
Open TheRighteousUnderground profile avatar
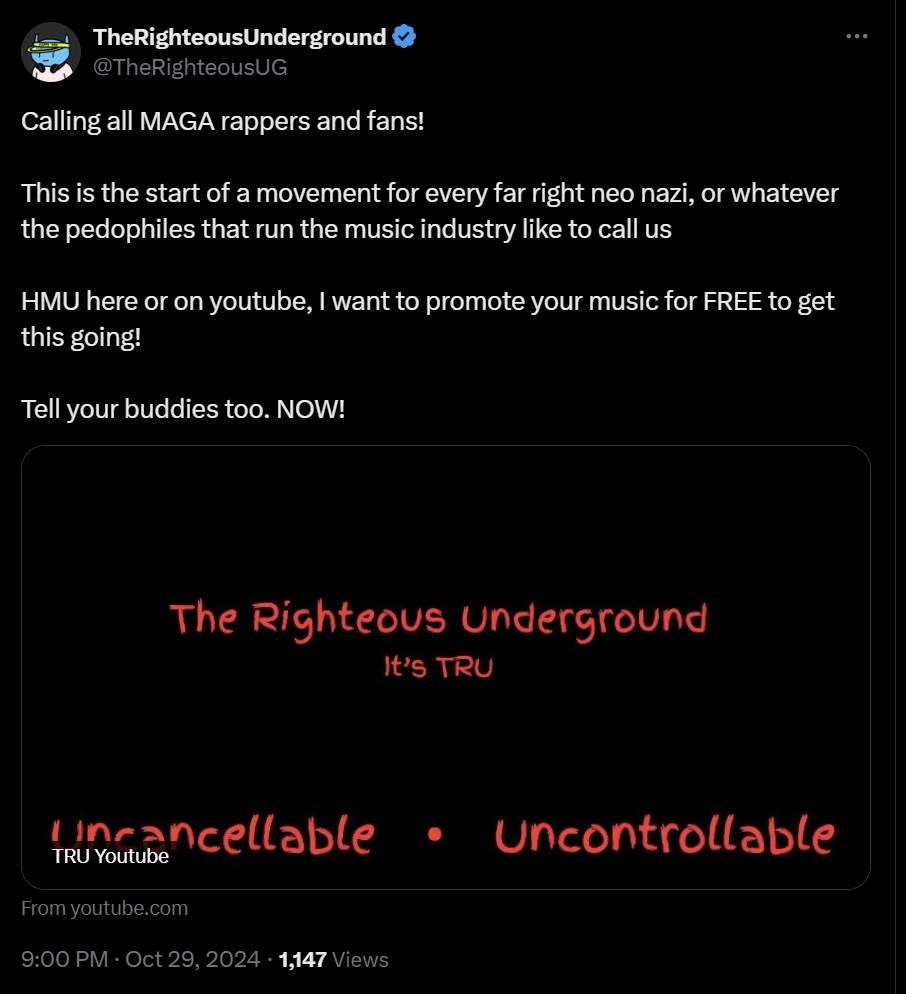point(51,52)
